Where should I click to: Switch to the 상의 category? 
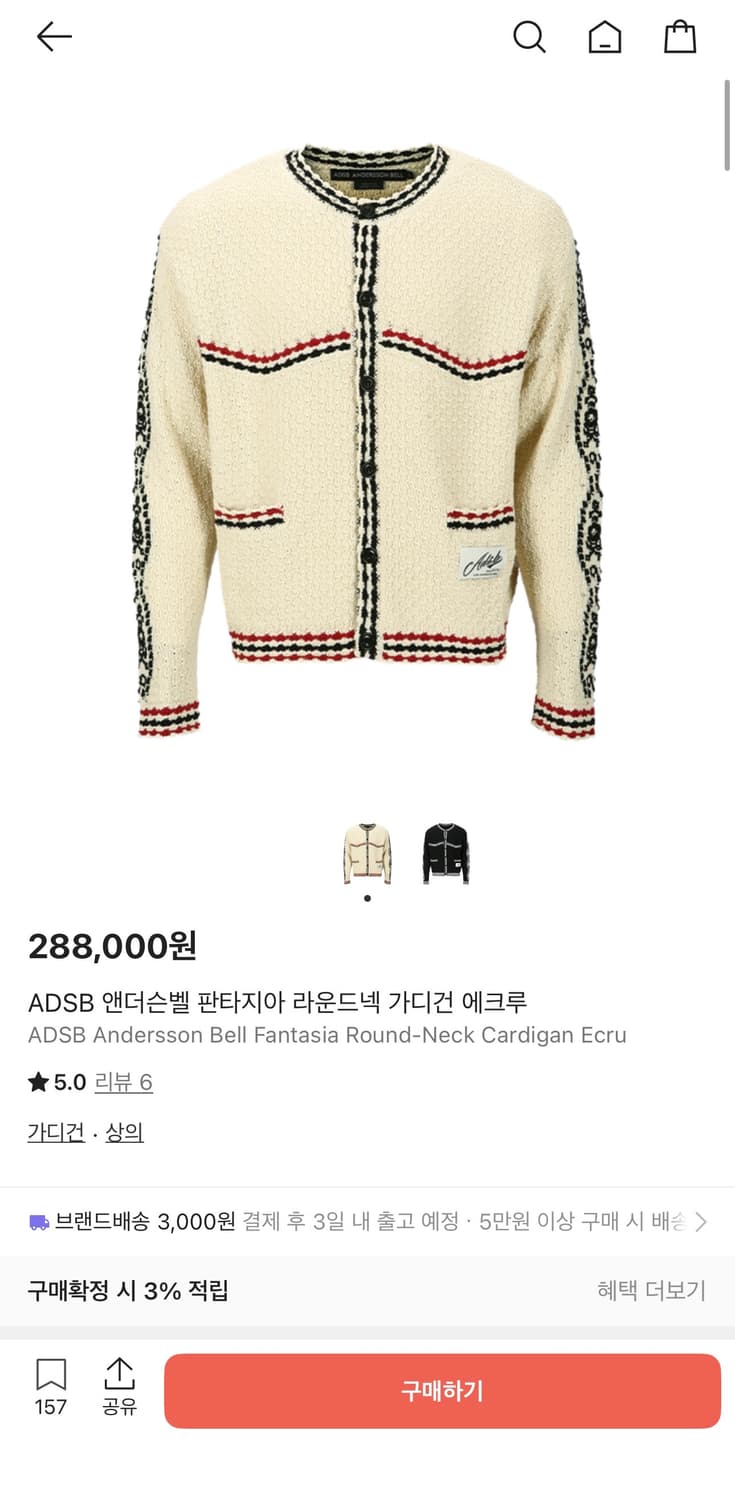pyautogui.click(x=125, y=1131)
